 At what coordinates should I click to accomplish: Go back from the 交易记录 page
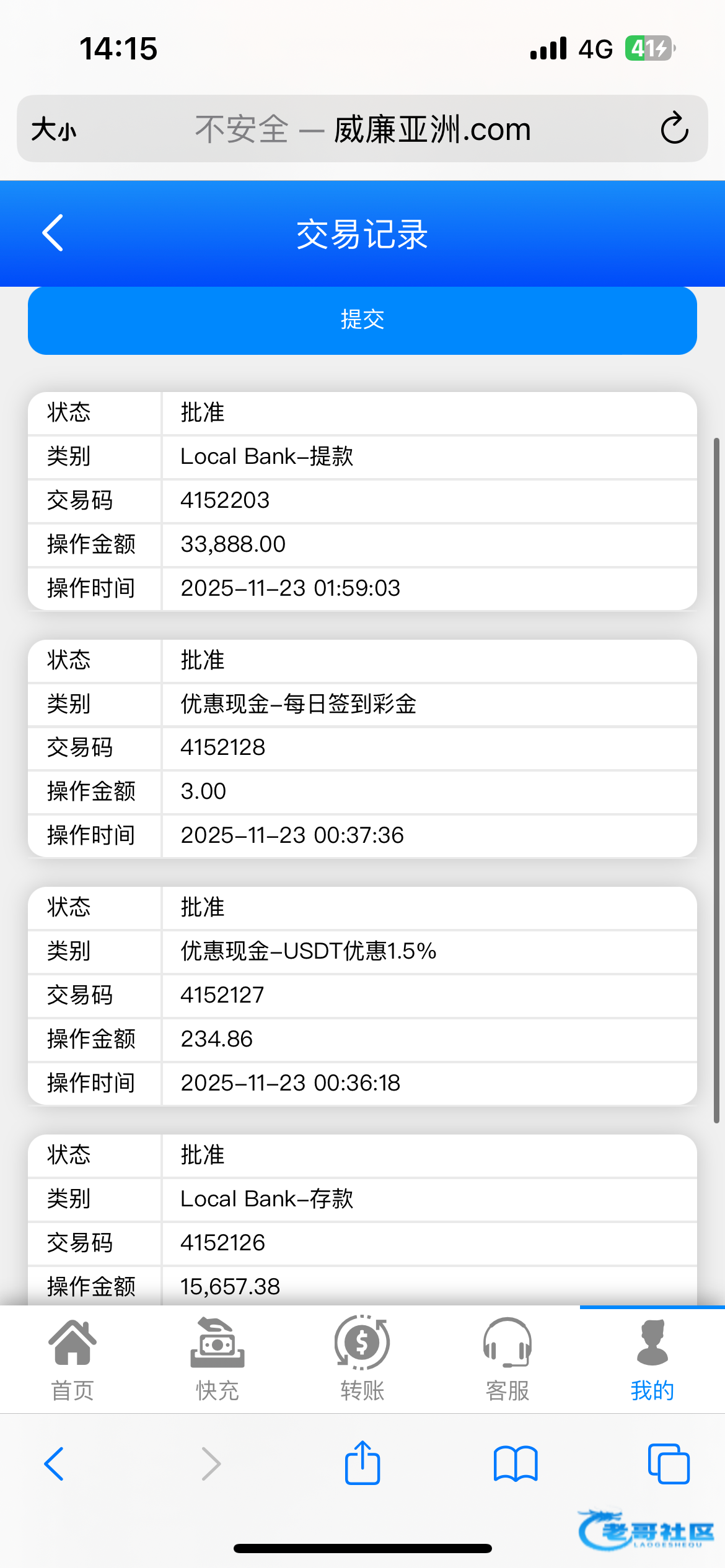coord(53,233)
